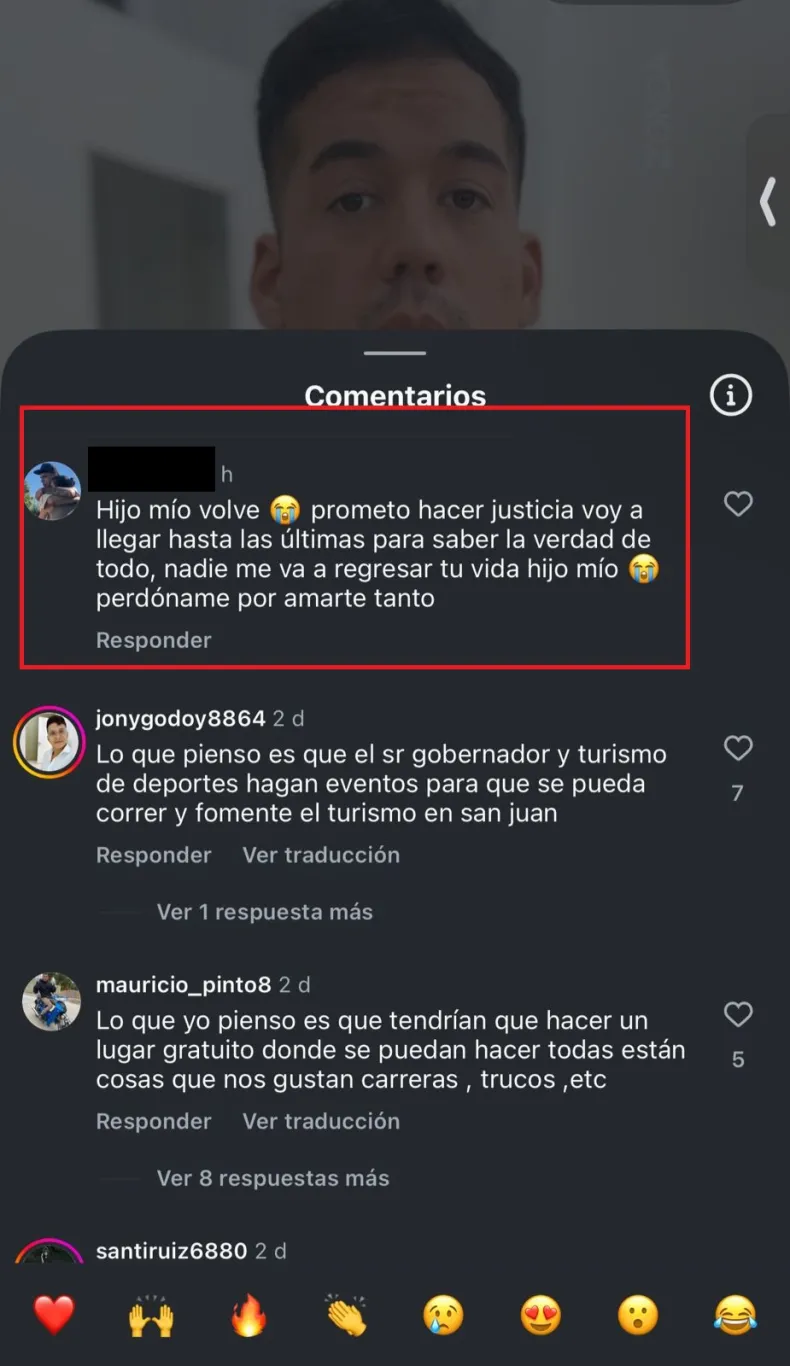This screenshot has height=1366, width=790.
Task: Open the comments info icon
Action: (x=730, y=396)
